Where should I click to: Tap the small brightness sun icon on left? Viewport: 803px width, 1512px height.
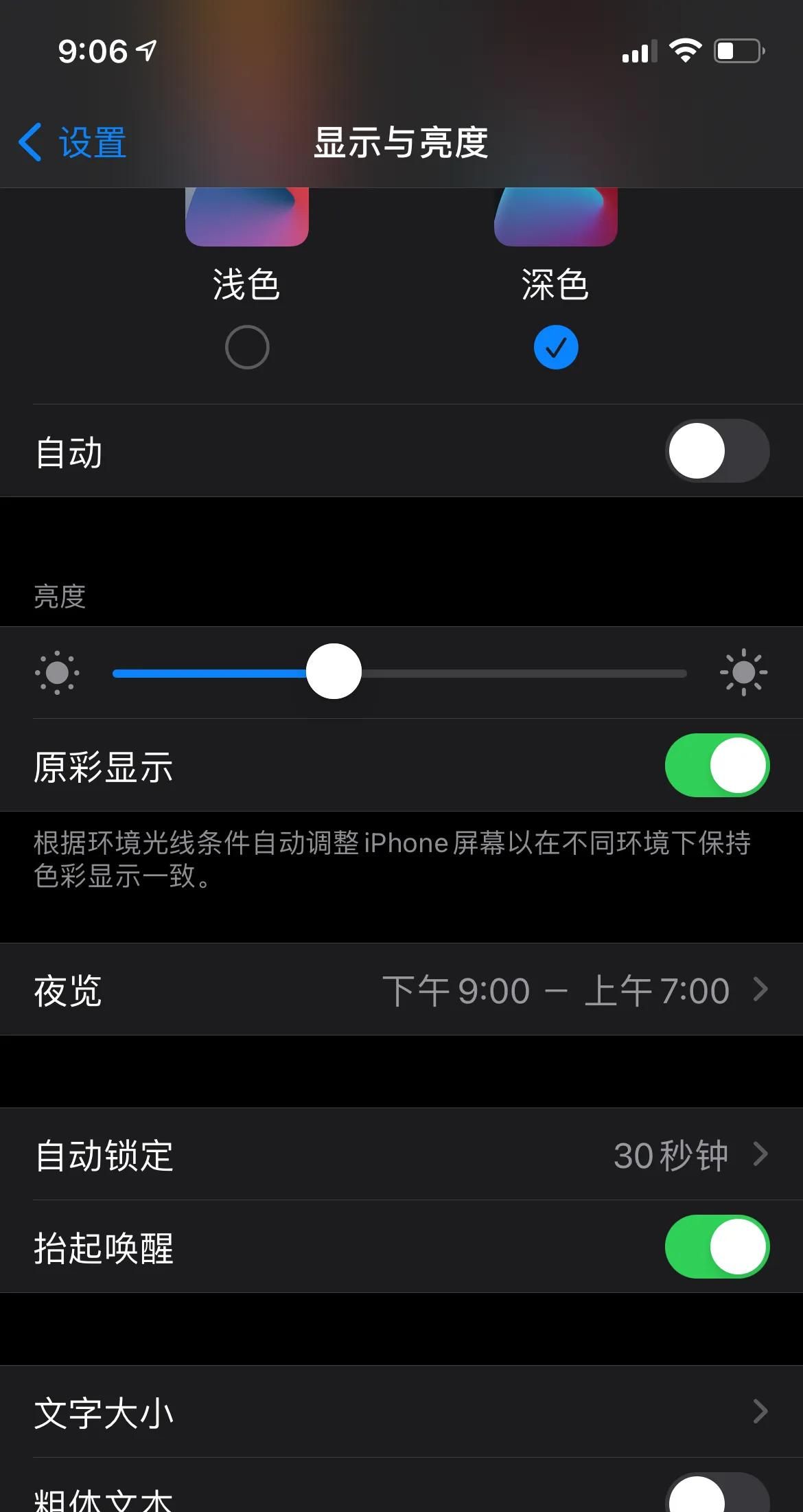58,673
